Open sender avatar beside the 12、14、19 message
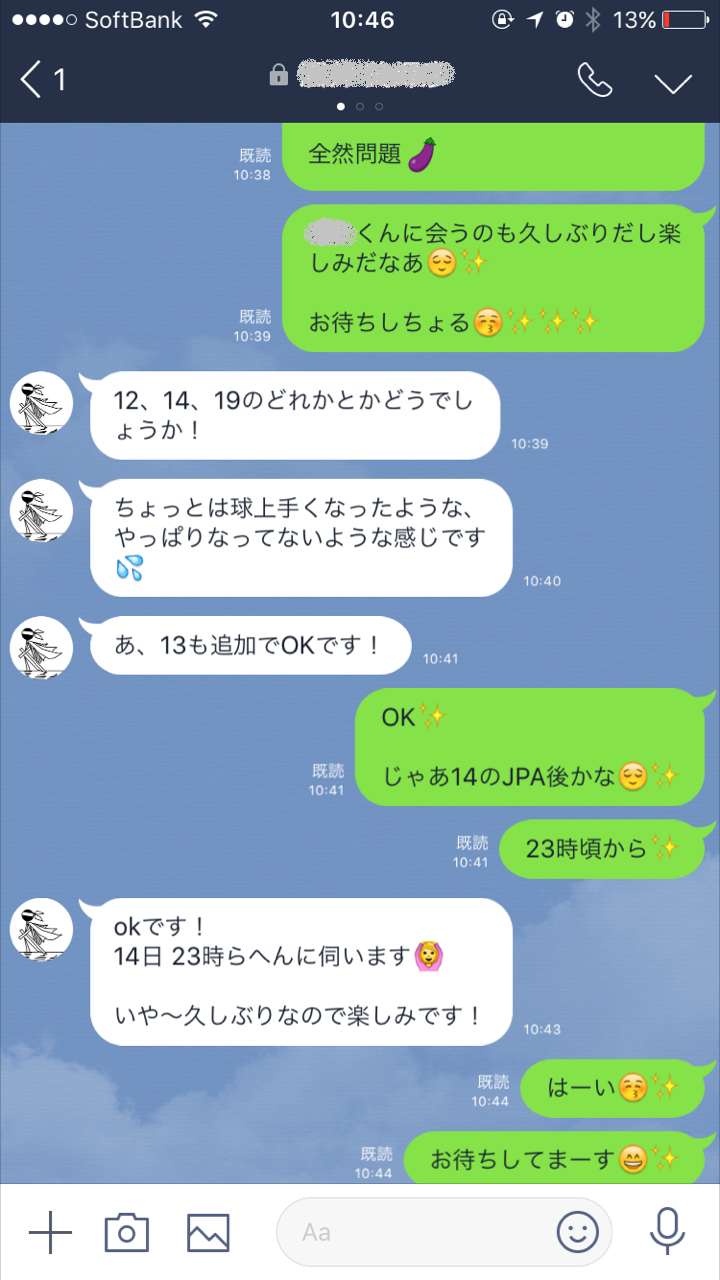Screen dimensions: 720x1280 click(x=41, y=403)
